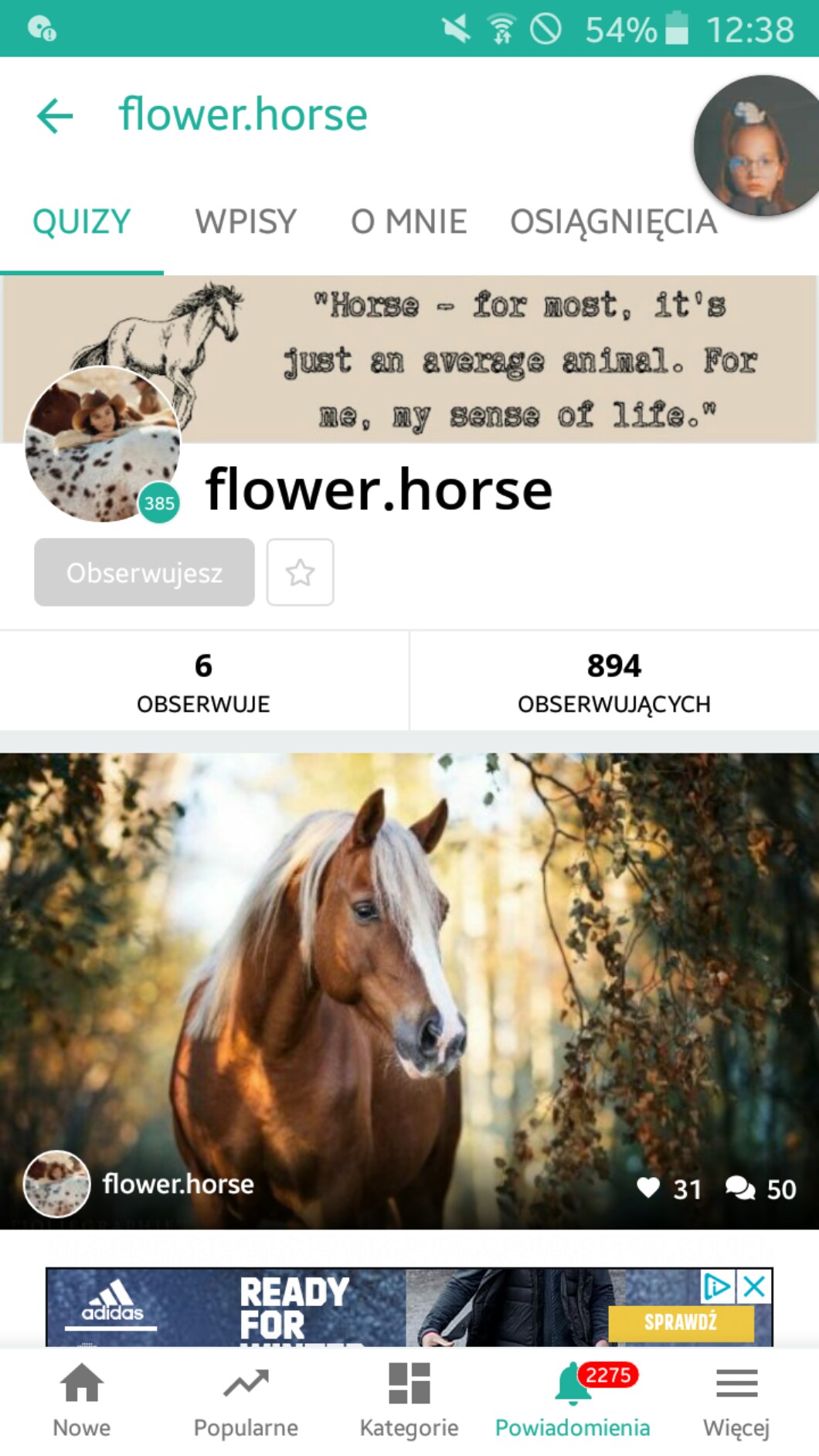
Task: Open the chestnut horse quiz card
Action: pyautogui.click(x=409, y=991)
